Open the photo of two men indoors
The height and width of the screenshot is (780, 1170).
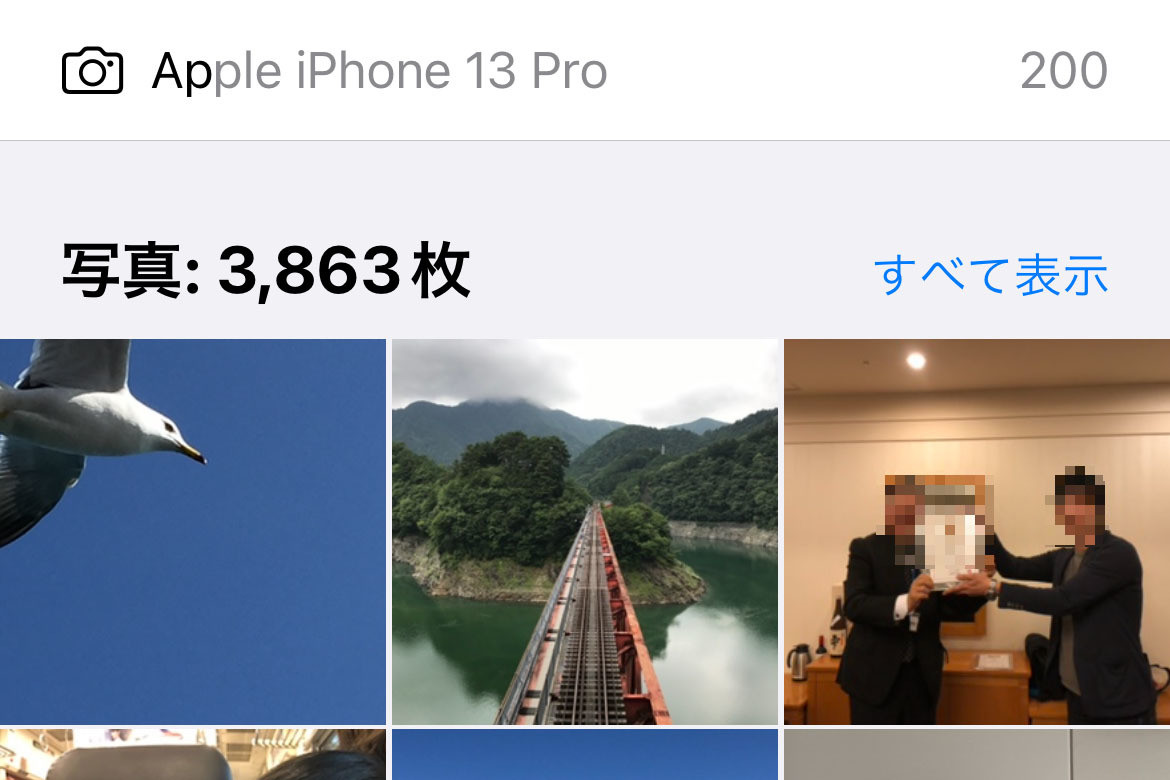[x=977, y=531]
